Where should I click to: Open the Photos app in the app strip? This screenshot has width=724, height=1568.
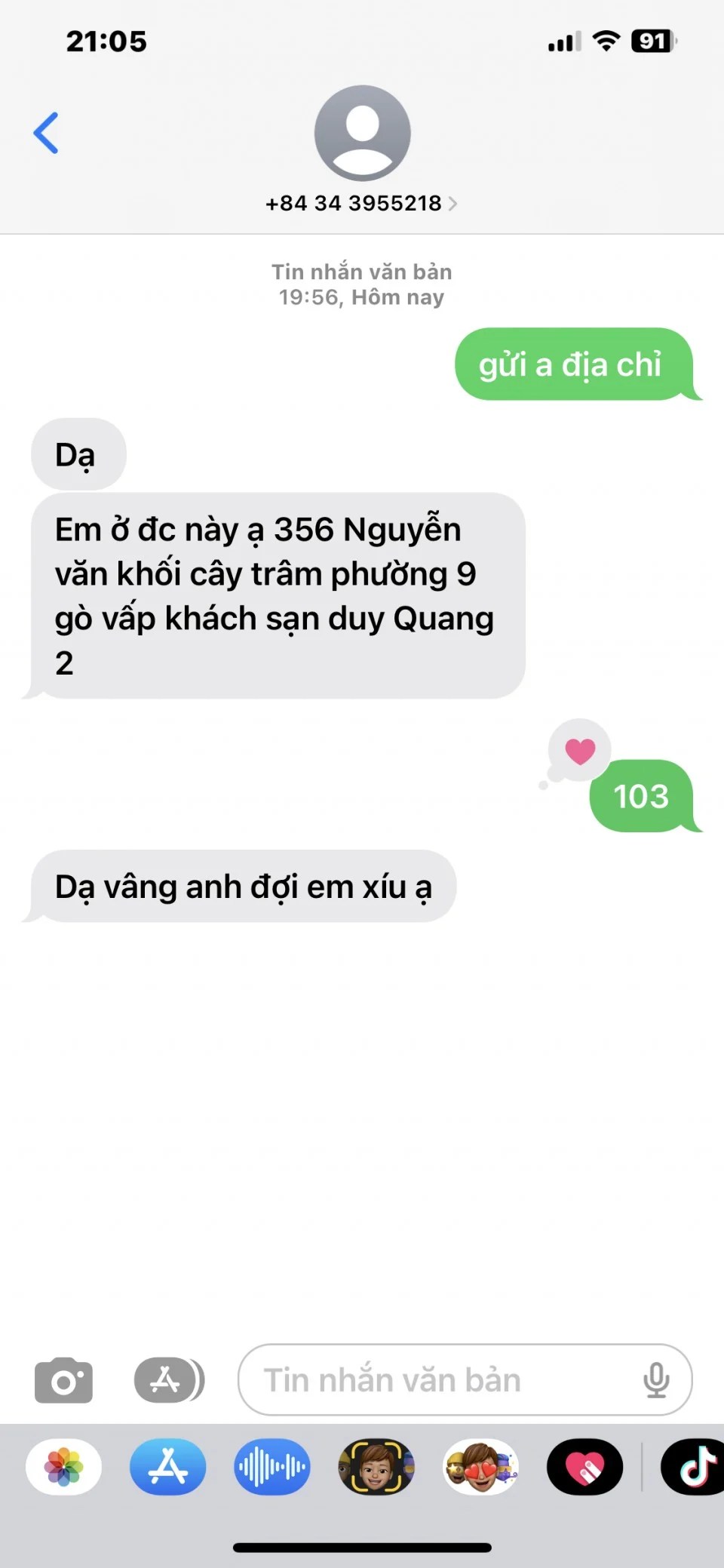pos(64,1467)
